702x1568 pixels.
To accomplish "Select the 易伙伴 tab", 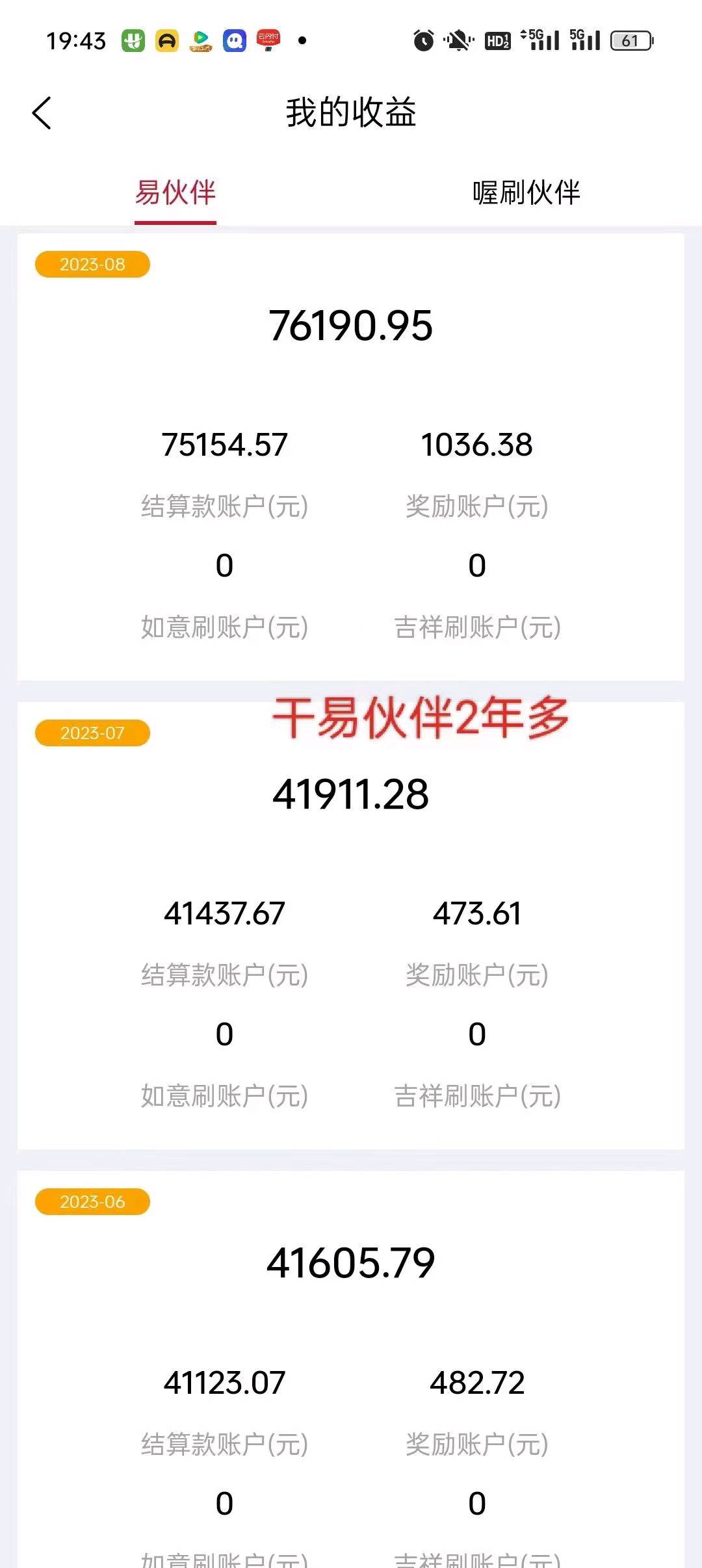I will tap(175, 192).
